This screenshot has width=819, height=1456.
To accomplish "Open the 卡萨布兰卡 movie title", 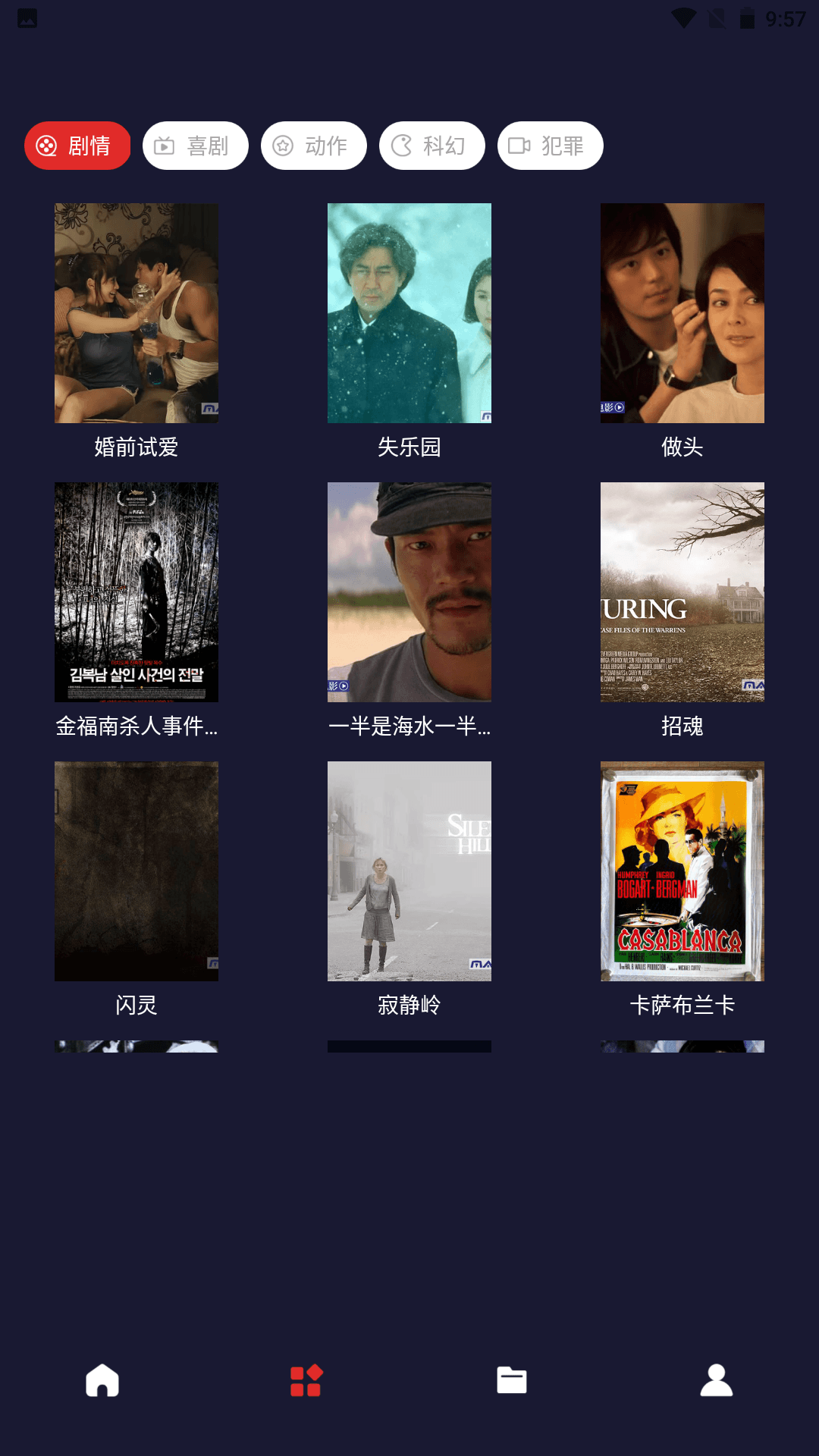I will pos(682,1005).
